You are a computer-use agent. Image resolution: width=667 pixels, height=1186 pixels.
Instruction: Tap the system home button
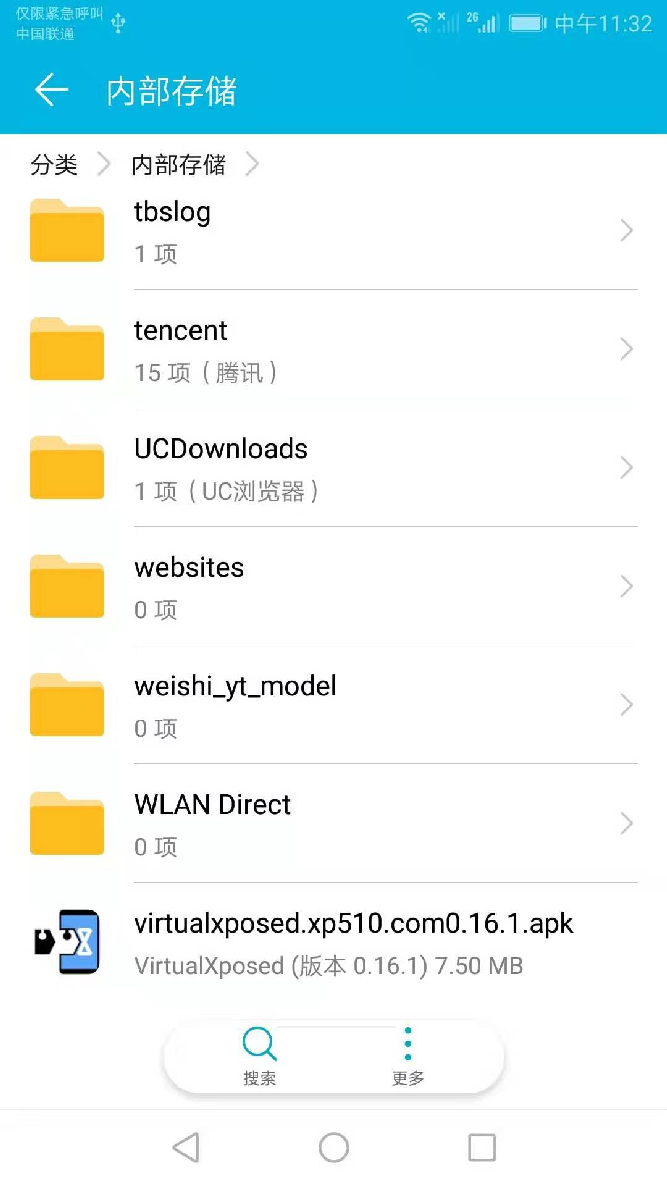(x=334, y=1147)
